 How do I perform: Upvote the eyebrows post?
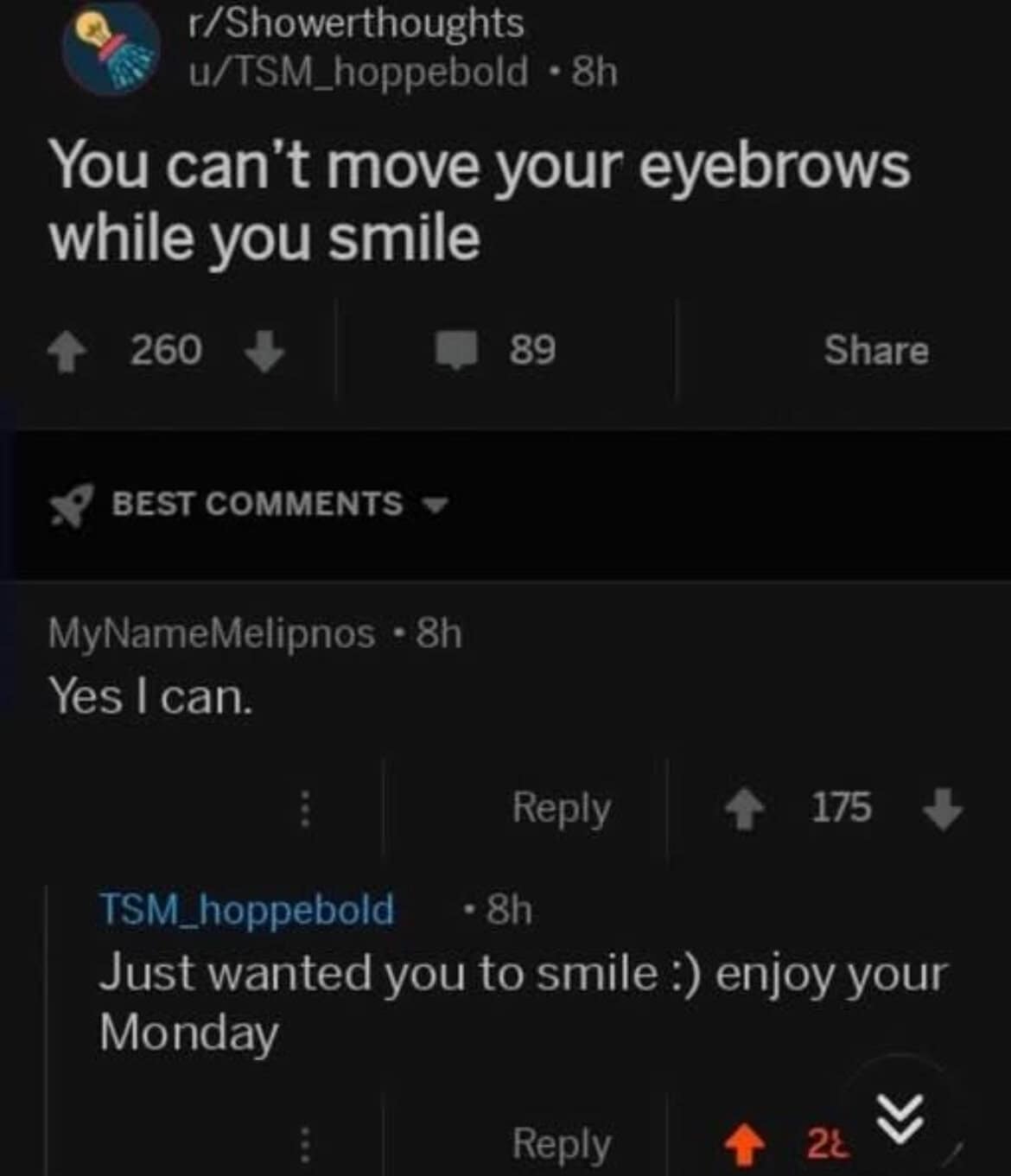[x=64, y=353]
